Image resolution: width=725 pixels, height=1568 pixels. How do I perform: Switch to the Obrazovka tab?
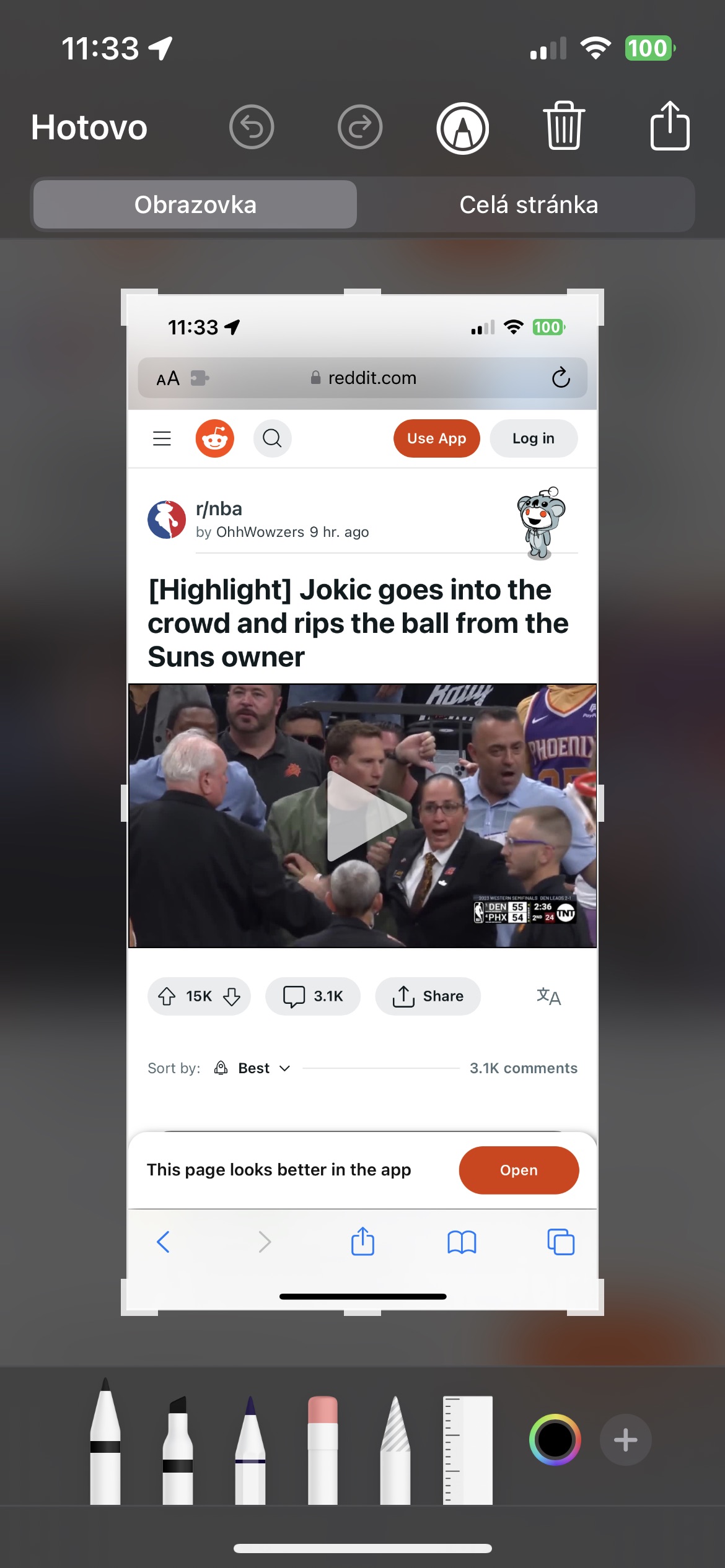[x=195, y=204]
